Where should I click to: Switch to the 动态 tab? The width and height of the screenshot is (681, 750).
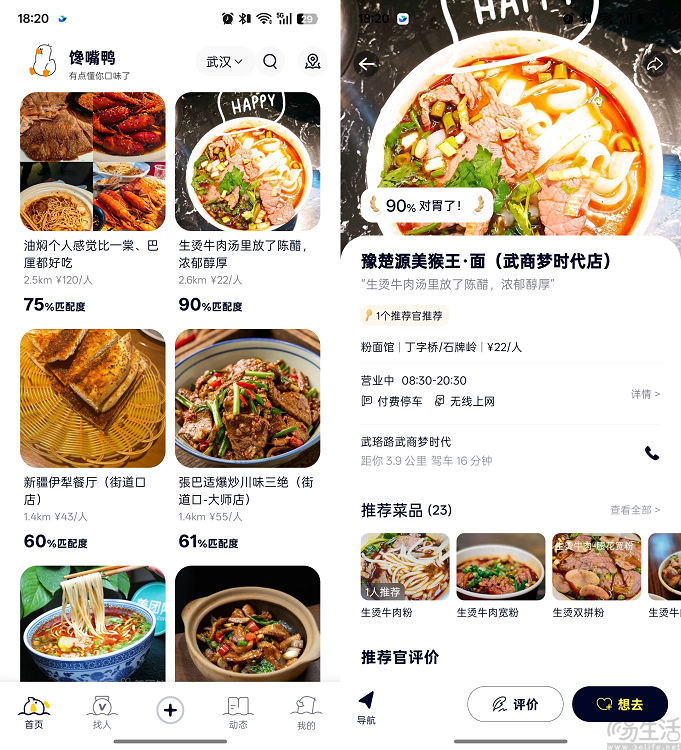tap(238, 712)
